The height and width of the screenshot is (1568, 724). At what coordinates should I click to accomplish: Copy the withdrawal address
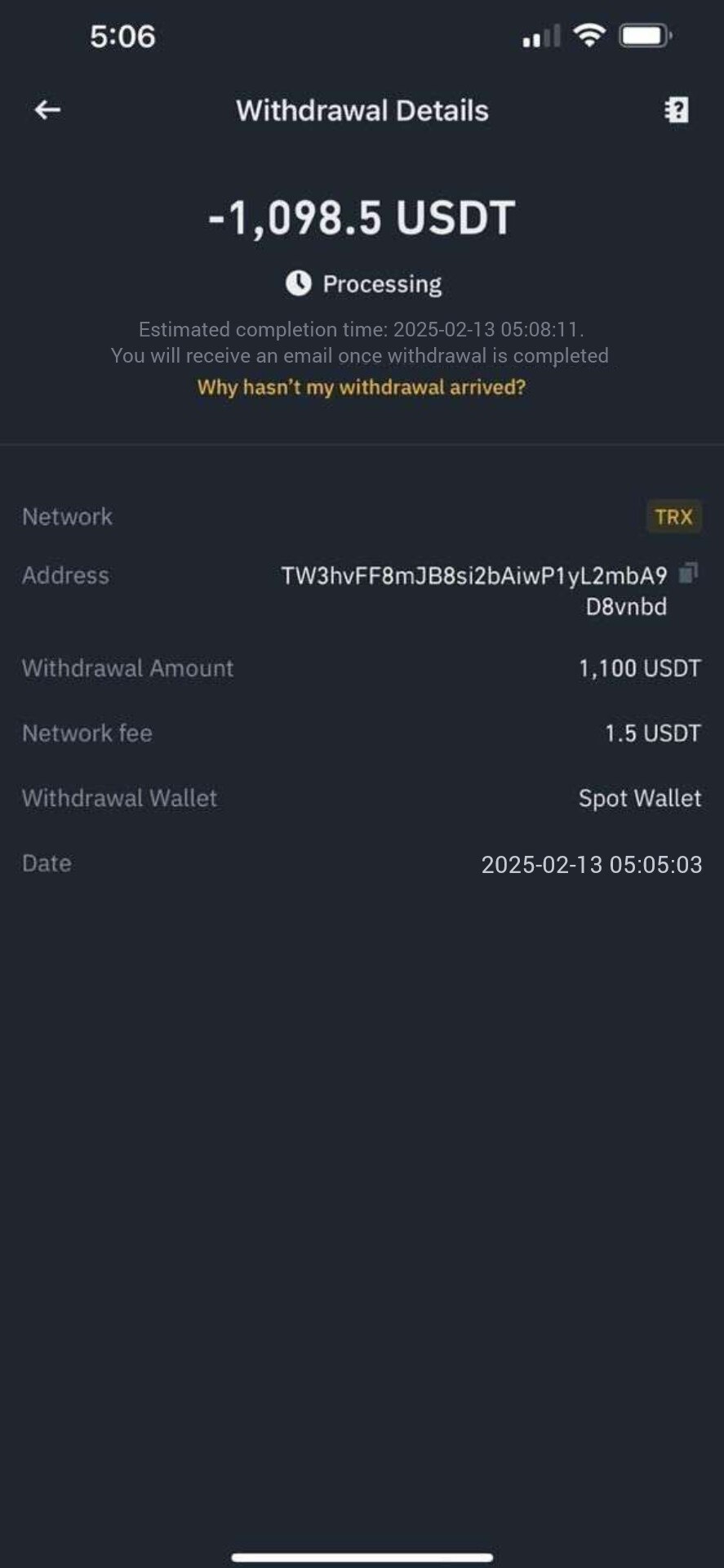point(688,573)
